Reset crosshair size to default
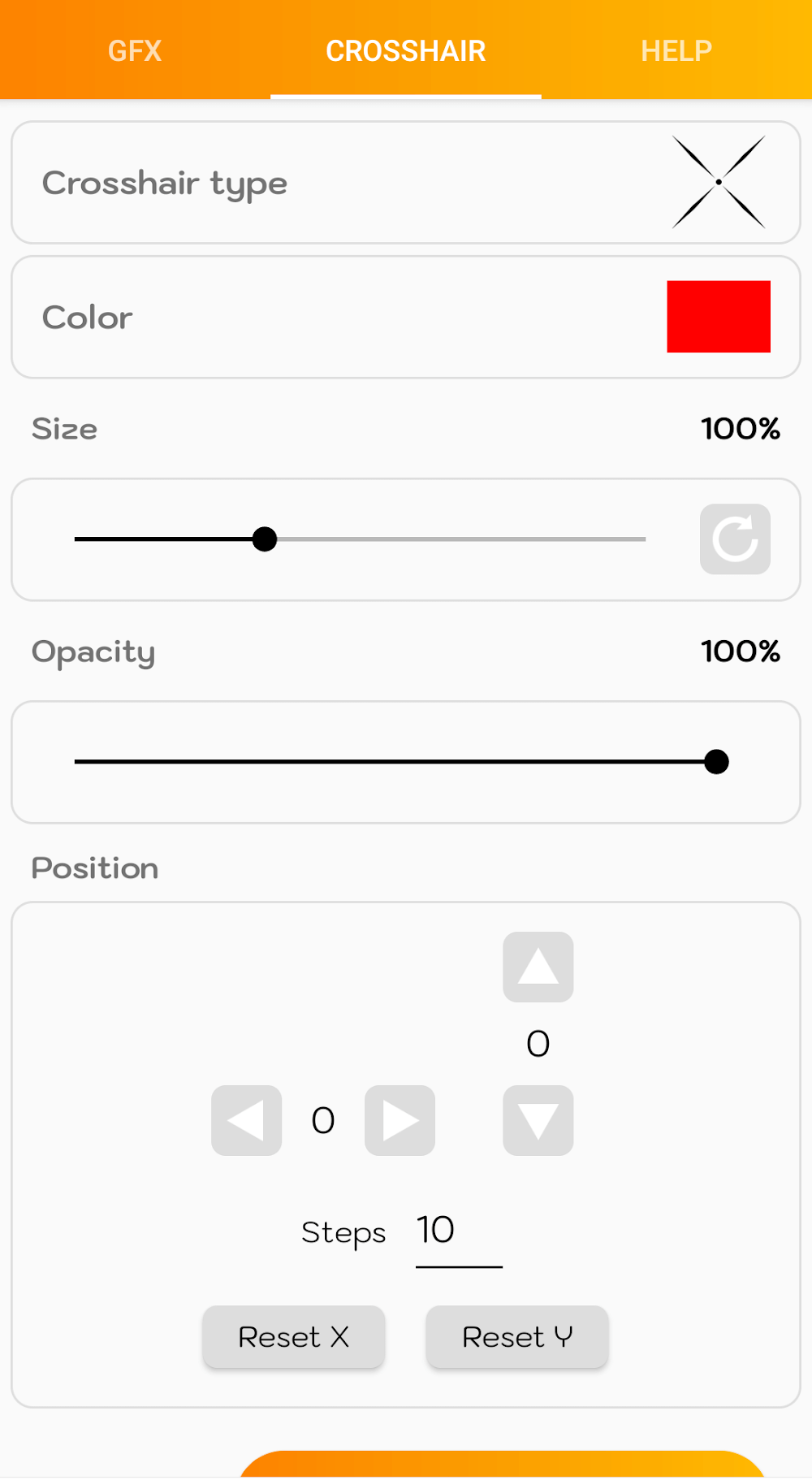The image size is (812, 1480). (735, 539)
